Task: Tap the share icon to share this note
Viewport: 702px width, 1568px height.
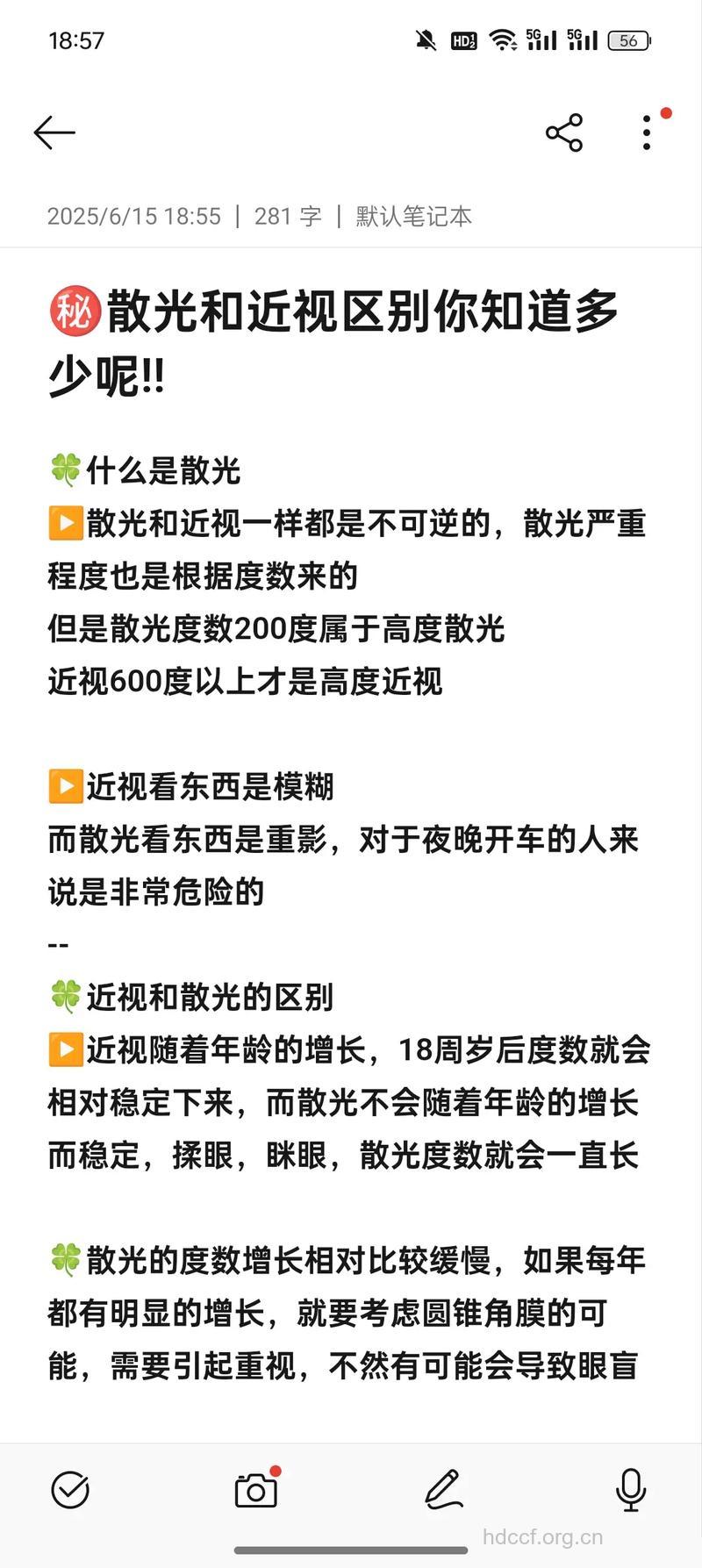Action: click(564, 132)
